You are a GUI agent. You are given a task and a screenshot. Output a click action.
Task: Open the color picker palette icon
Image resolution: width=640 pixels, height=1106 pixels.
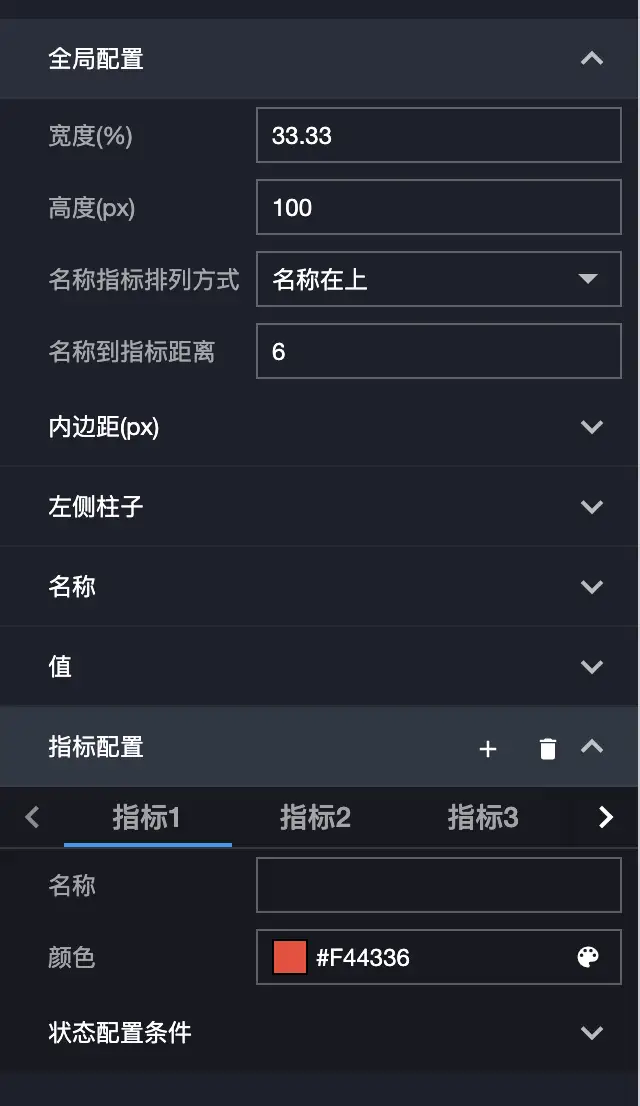588,958
